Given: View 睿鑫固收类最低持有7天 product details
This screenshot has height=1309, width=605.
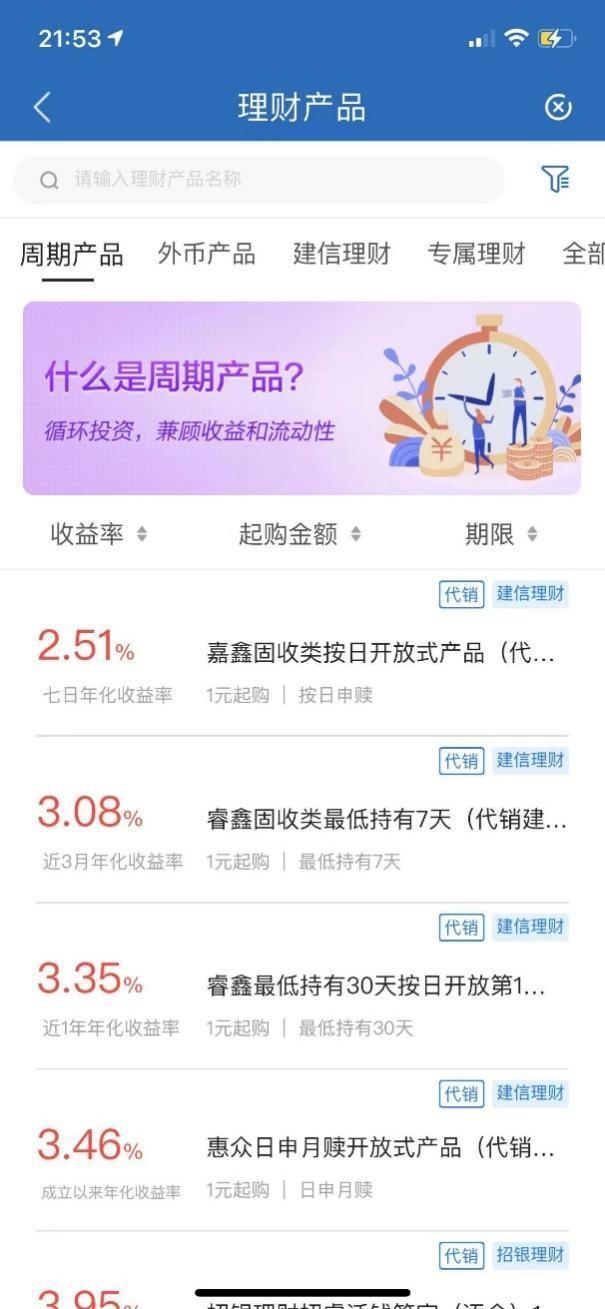Looking at the screenshot, I should point(386,822).
